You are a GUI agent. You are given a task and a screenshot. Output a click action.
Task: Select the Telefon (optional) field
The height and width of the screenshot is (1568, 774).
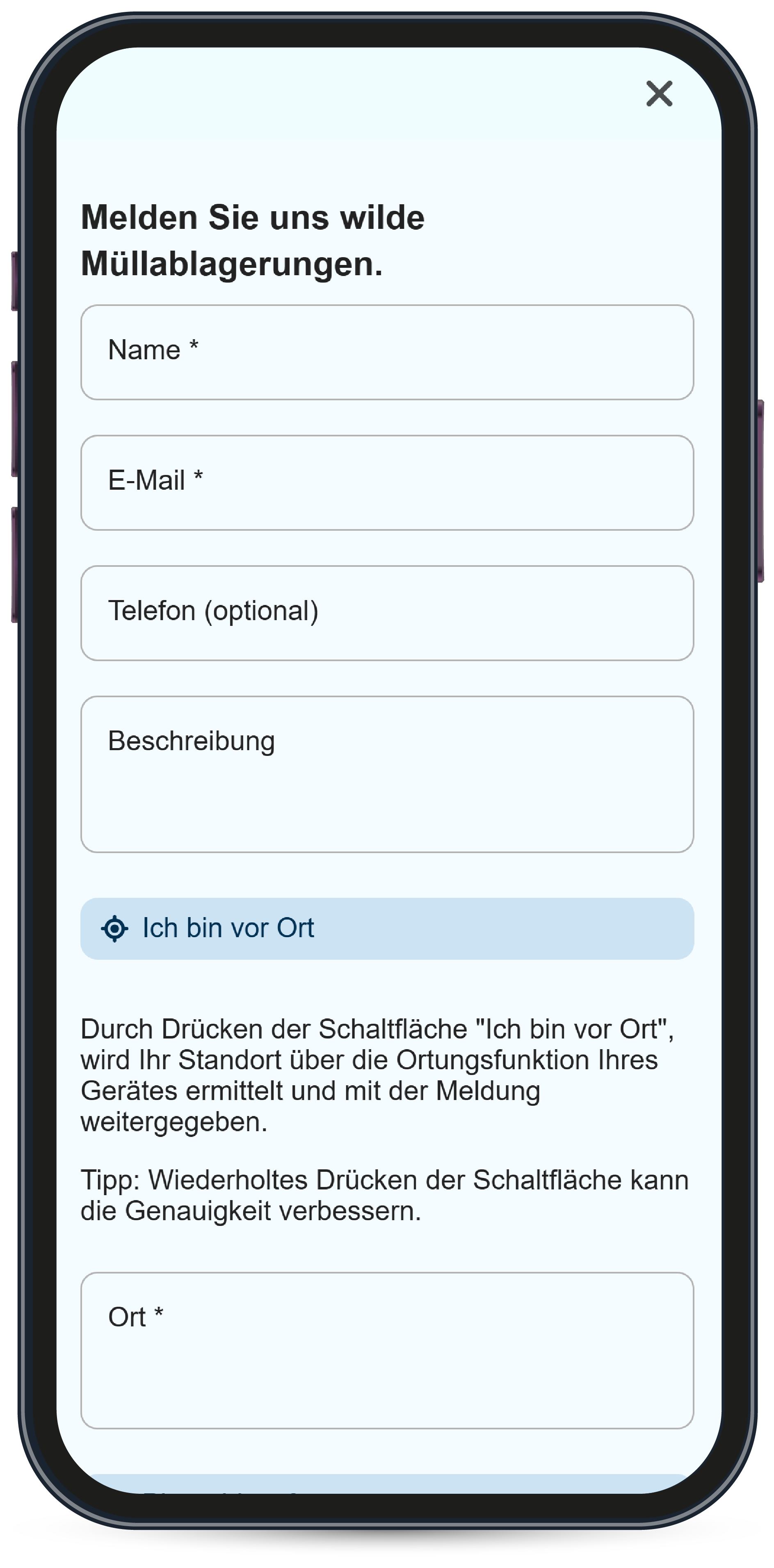387,613
